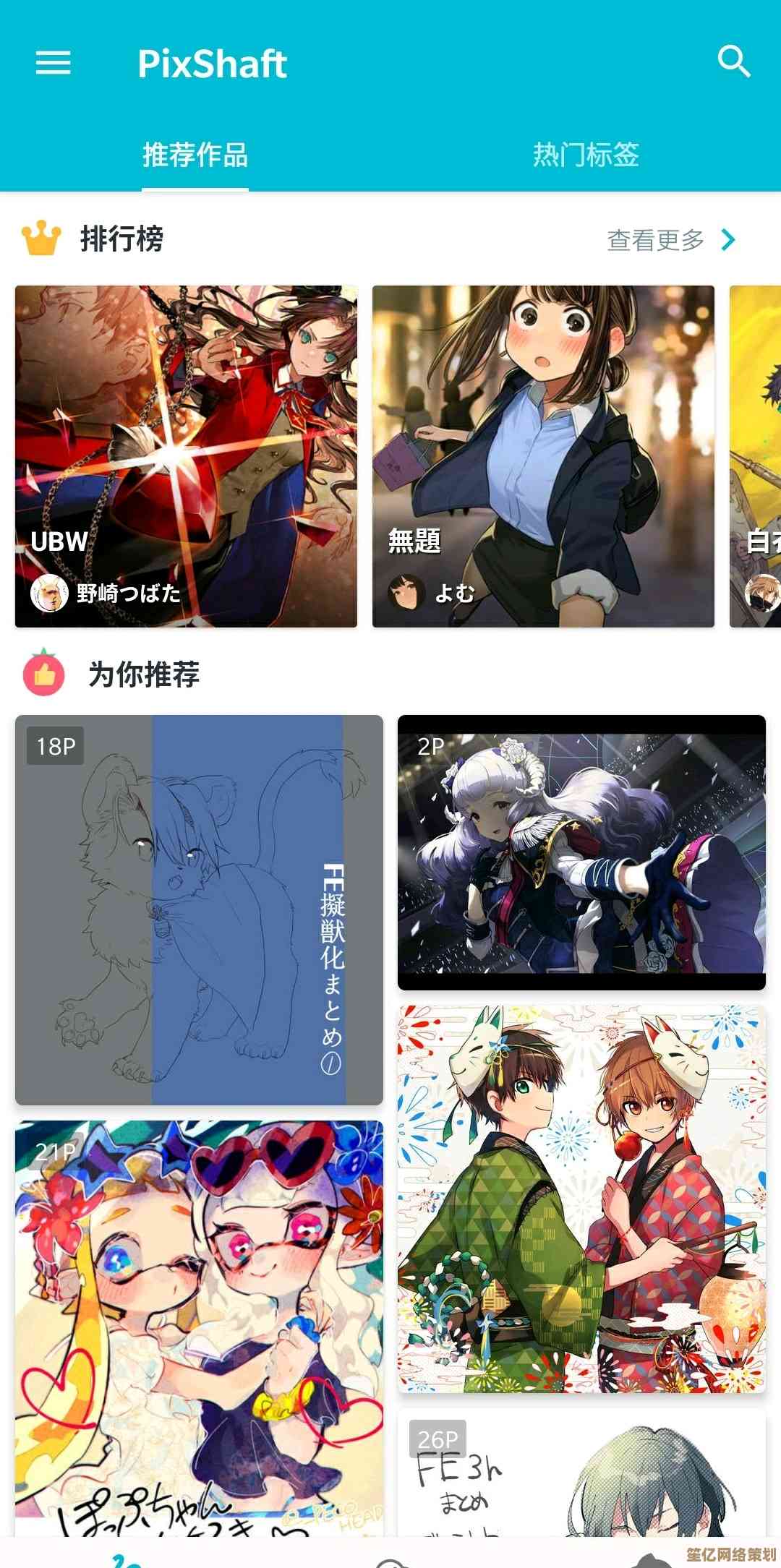Open the hamburger drawer menu
Screen dimensions: 781x1568
[54, 64]
